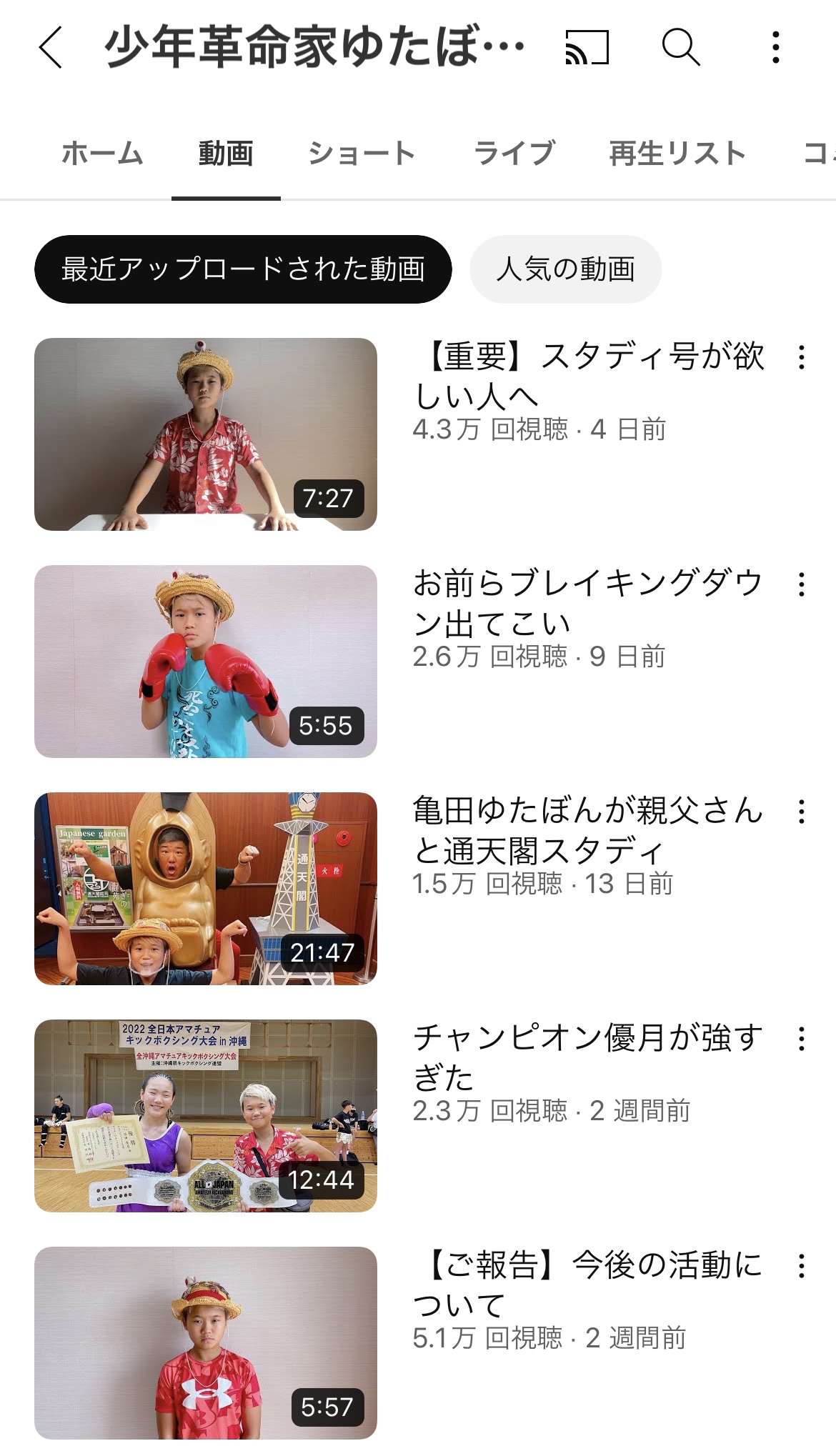Play 亀田ゆたぼんが親父さんと通天閣スタディ video

click(206, 889)
